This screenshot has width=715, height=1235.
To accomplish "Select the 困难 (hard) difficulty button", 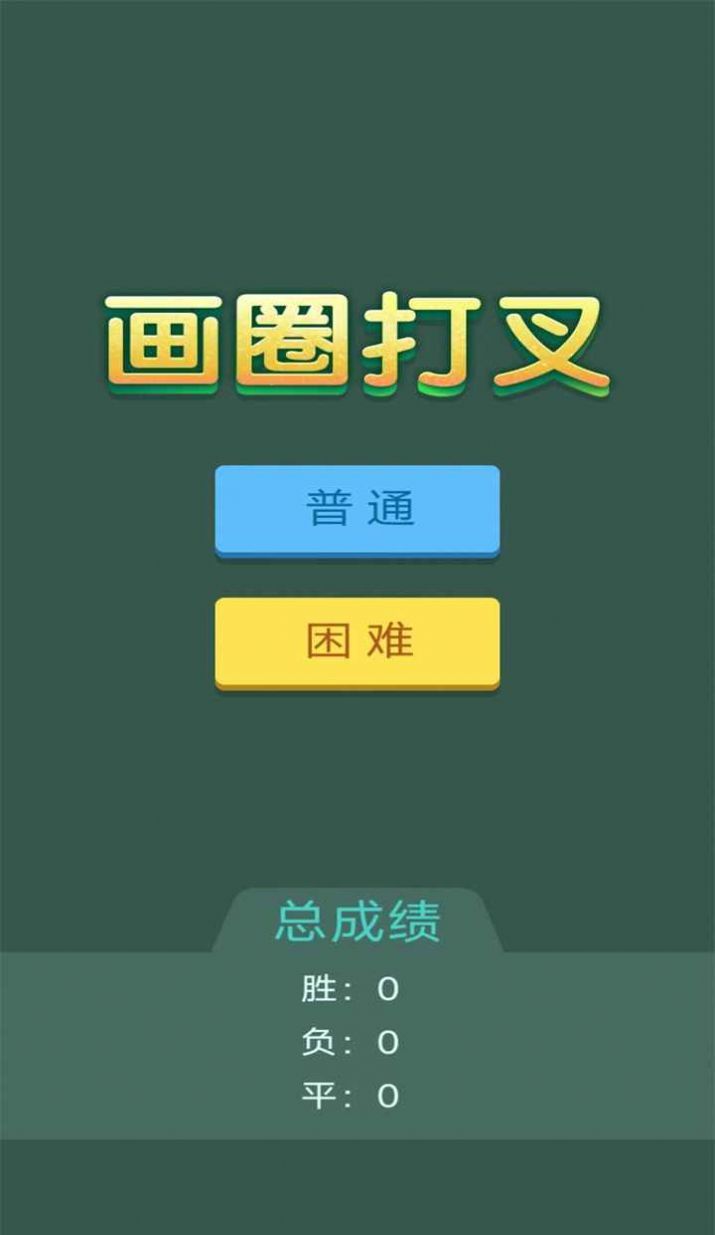I will tap(357, 641).
